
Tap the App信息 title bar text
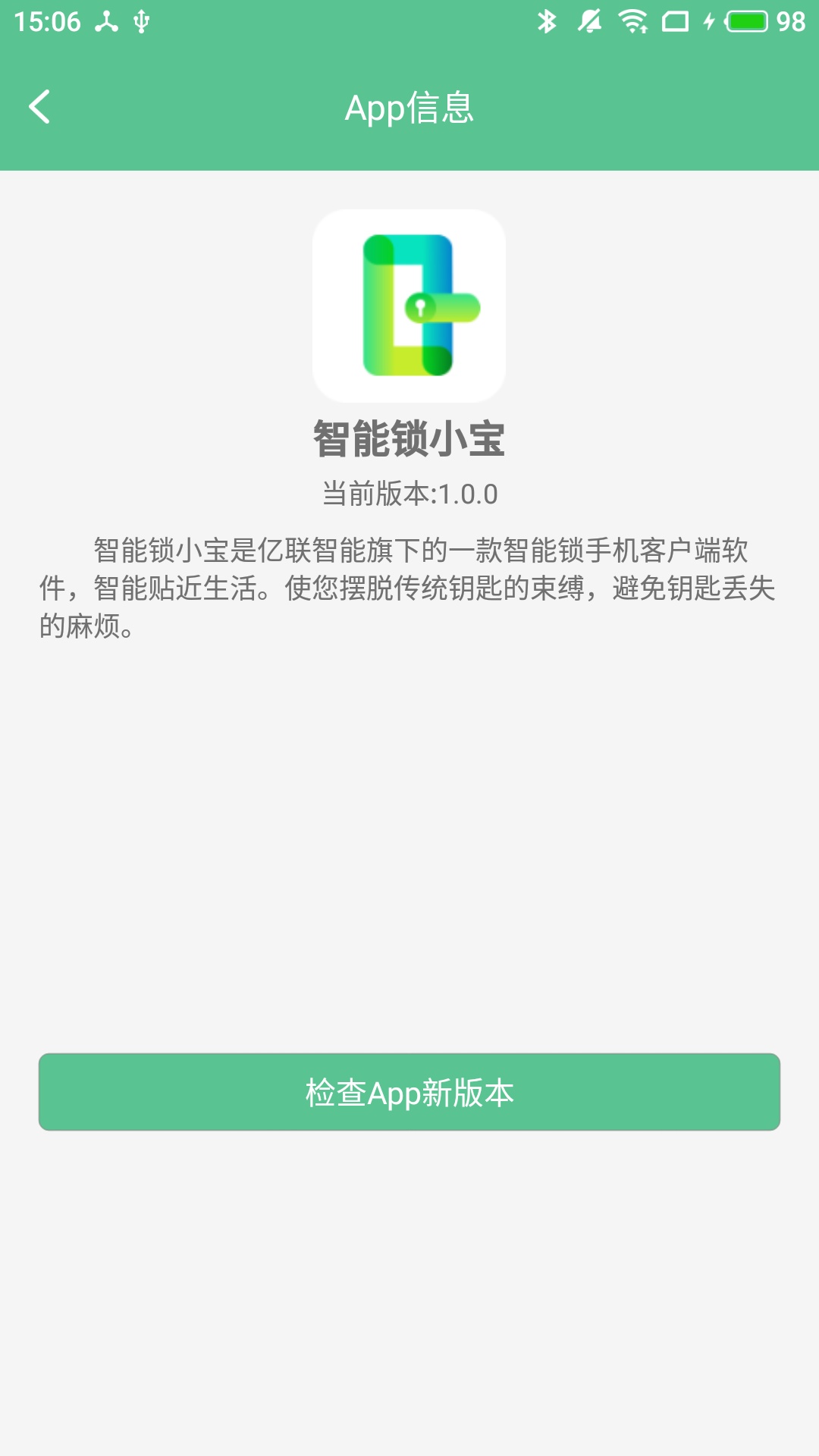click(409, 108)
